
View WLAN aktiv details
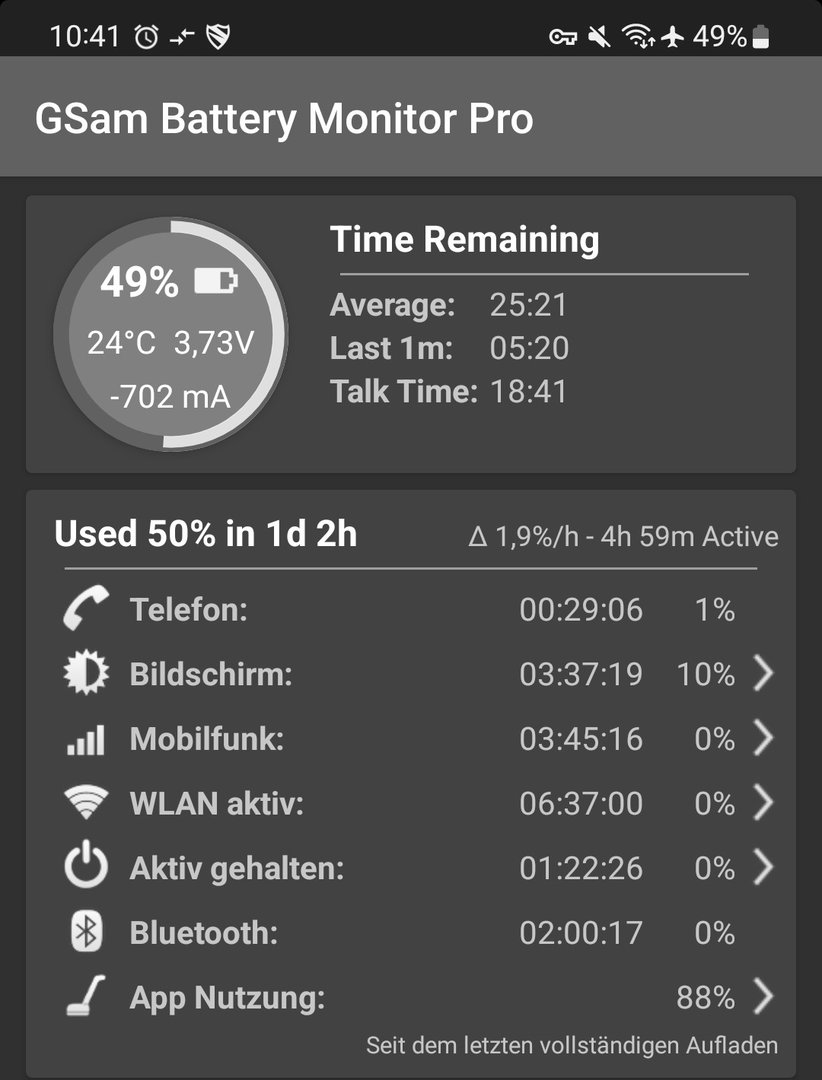[x=763, y=803]
